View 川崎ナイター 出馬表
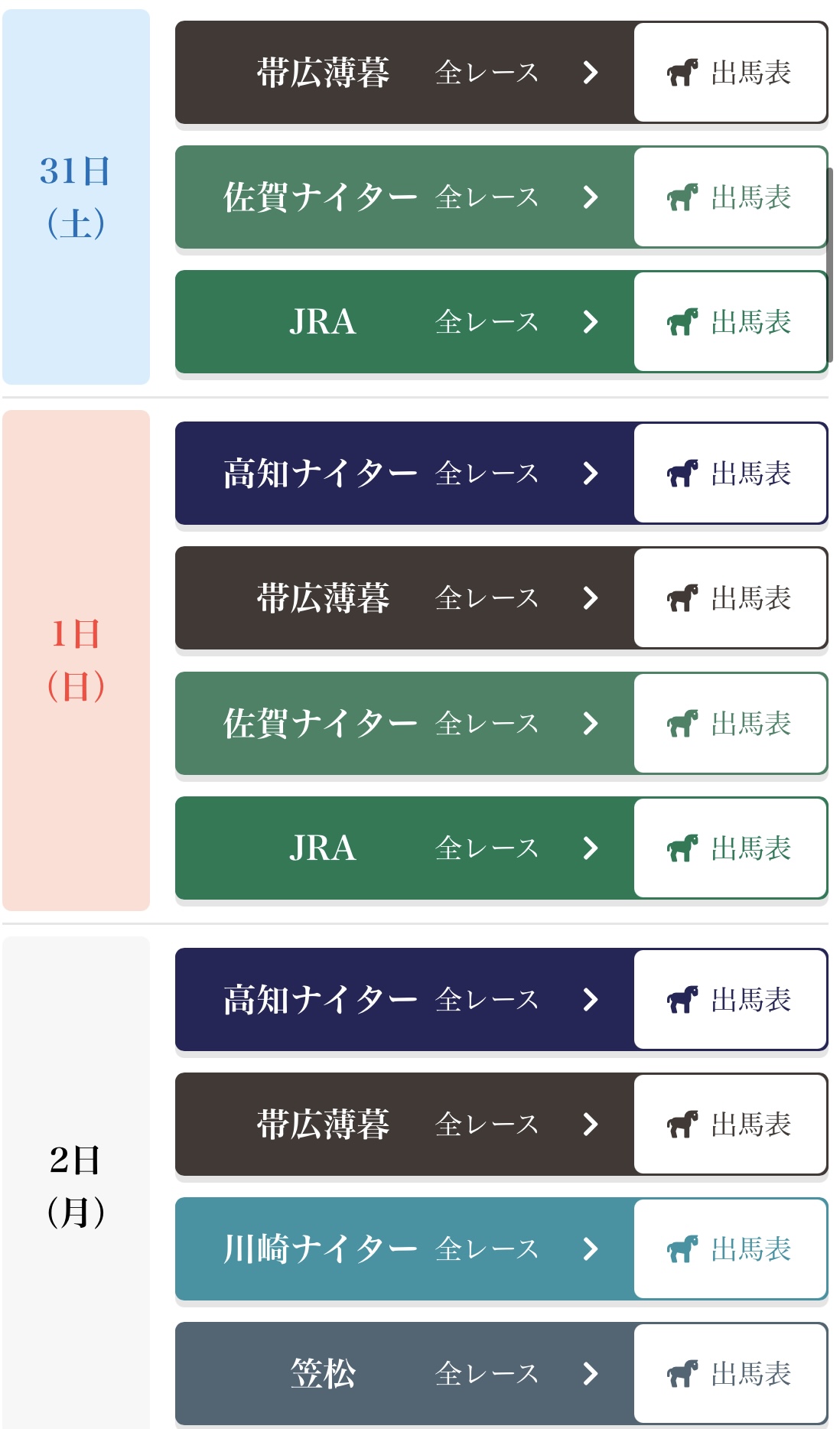 pos(730,1249)
